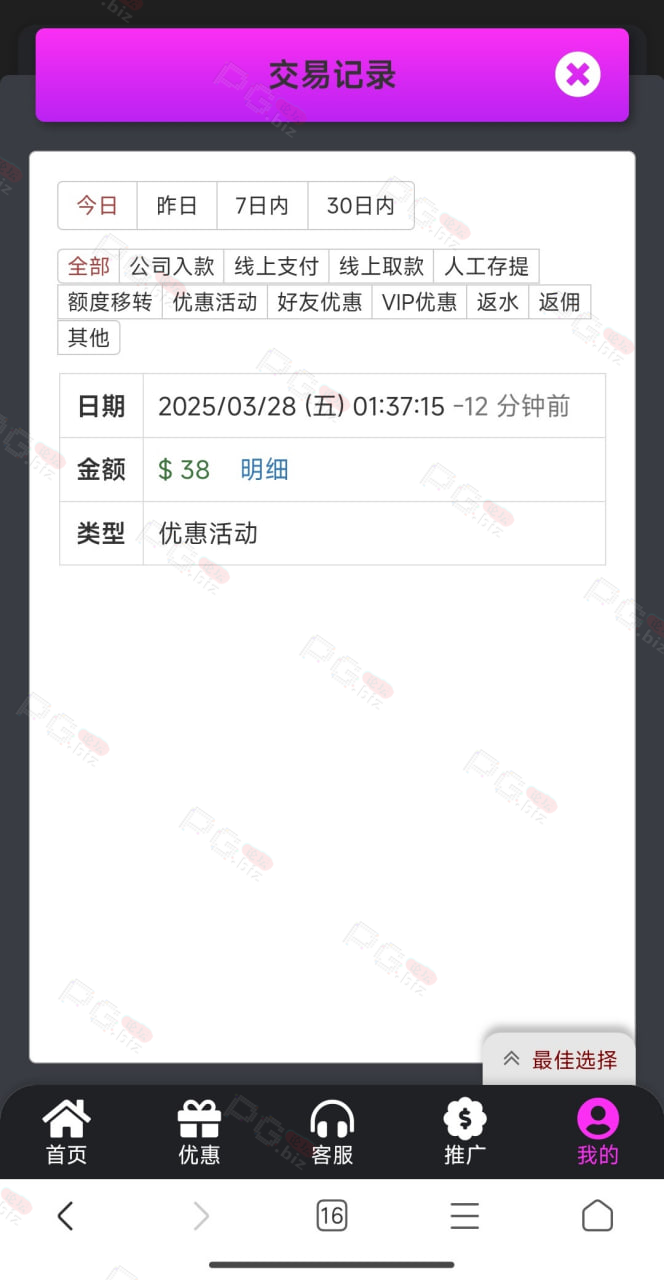Select the 30日内 date range
This screenshot has height=1280, width=664.
(361, 206)
